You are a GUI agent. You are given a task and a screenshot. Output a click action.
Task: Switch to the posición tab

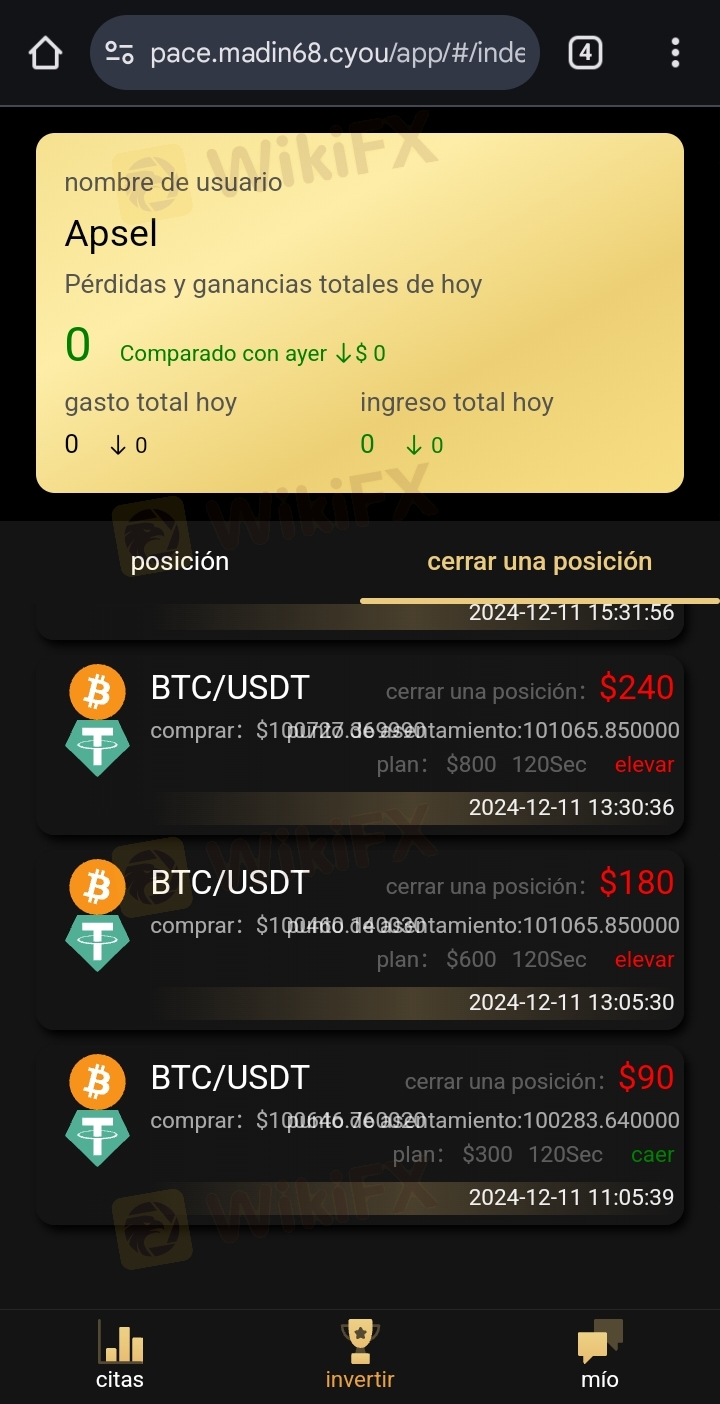pyautogui.click(x=180, y=561)
